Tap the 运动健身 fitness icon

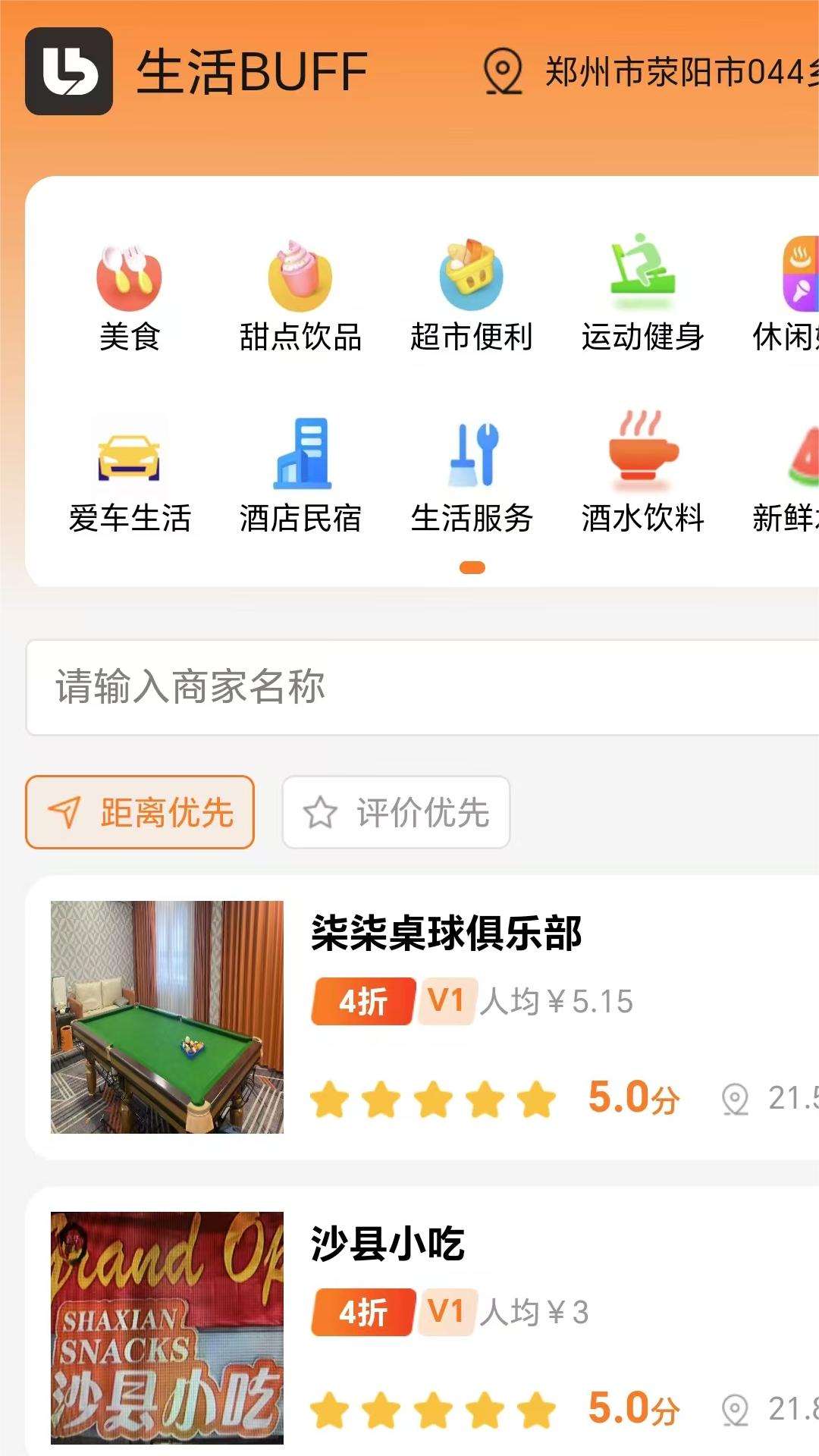(x=642, y=279)
